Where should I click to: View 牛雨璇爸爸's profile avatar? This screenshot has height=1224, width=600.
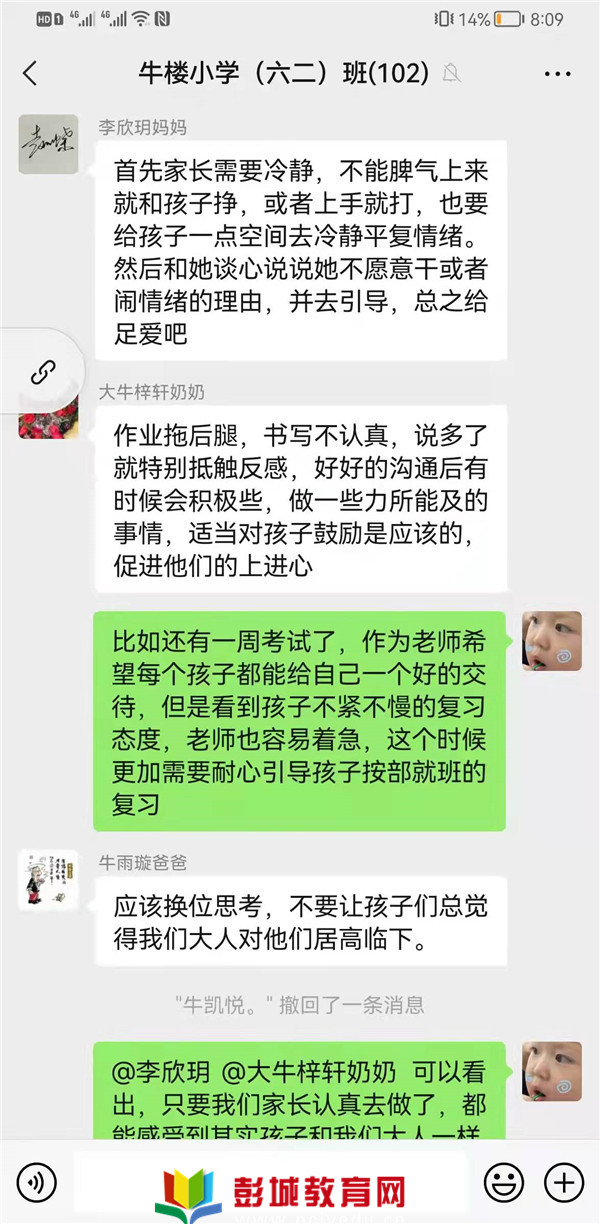click(49, 879)
